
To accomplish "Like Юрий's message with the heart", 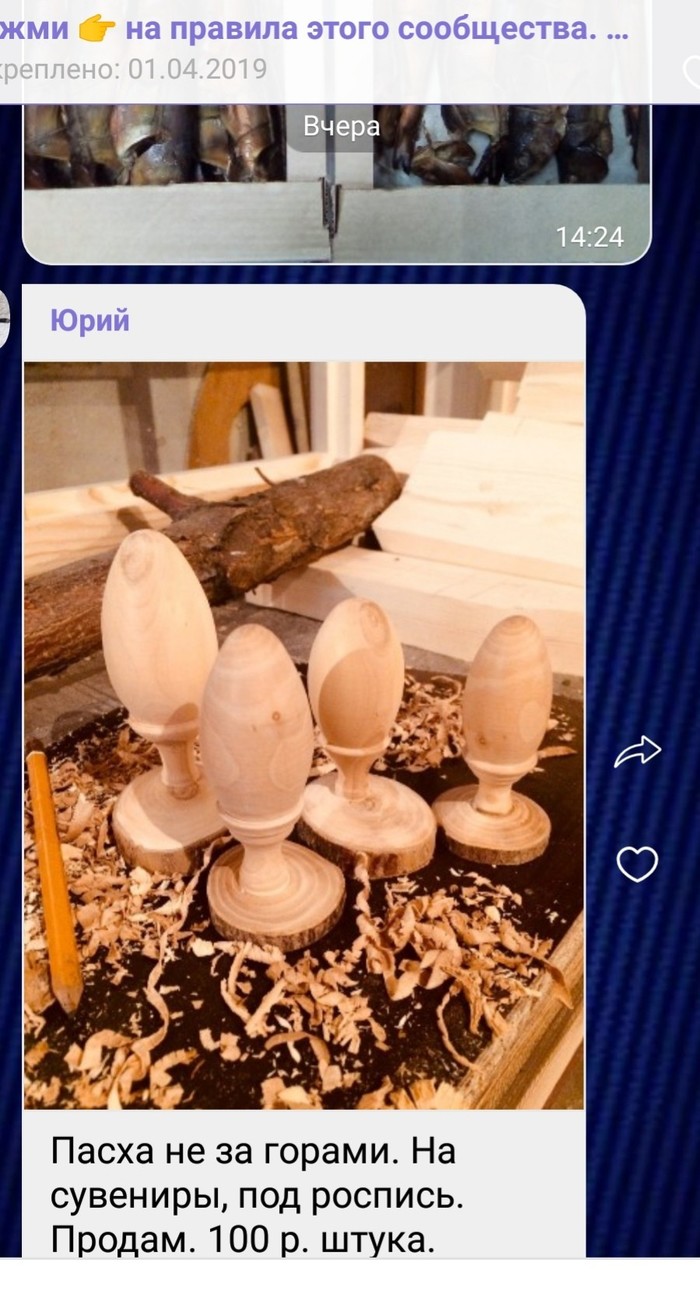I will [637, 863].
